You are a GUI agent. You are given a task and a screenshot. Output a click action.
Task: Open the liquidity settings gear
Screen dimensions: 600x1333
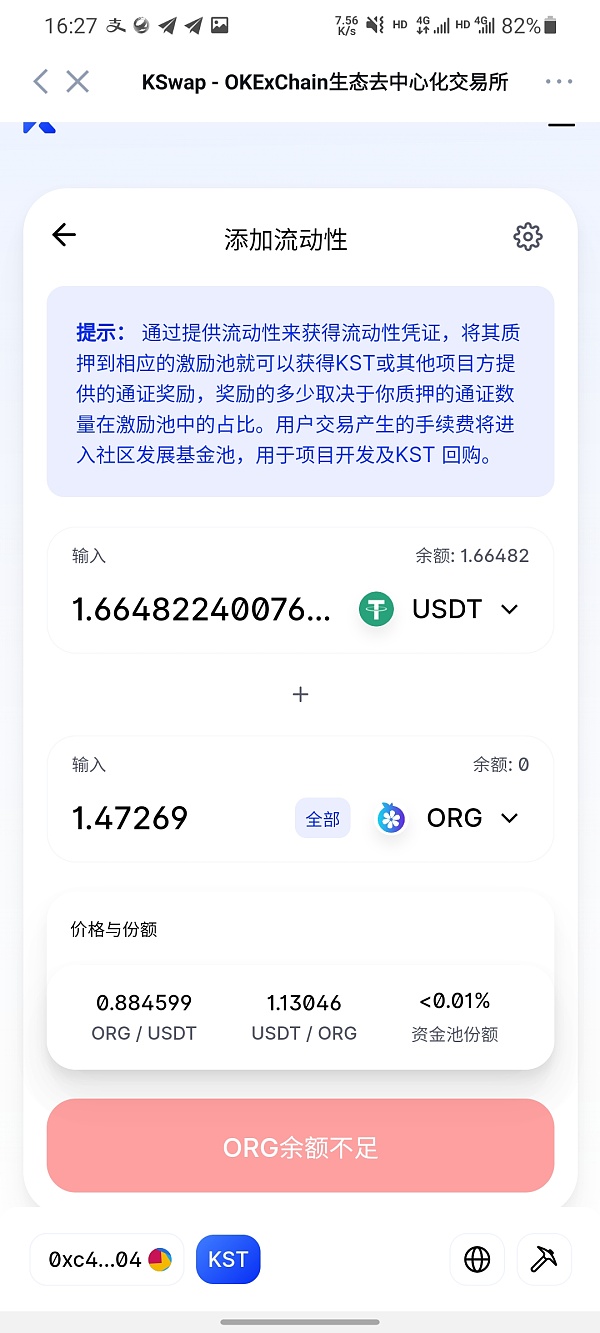point(527,236)
